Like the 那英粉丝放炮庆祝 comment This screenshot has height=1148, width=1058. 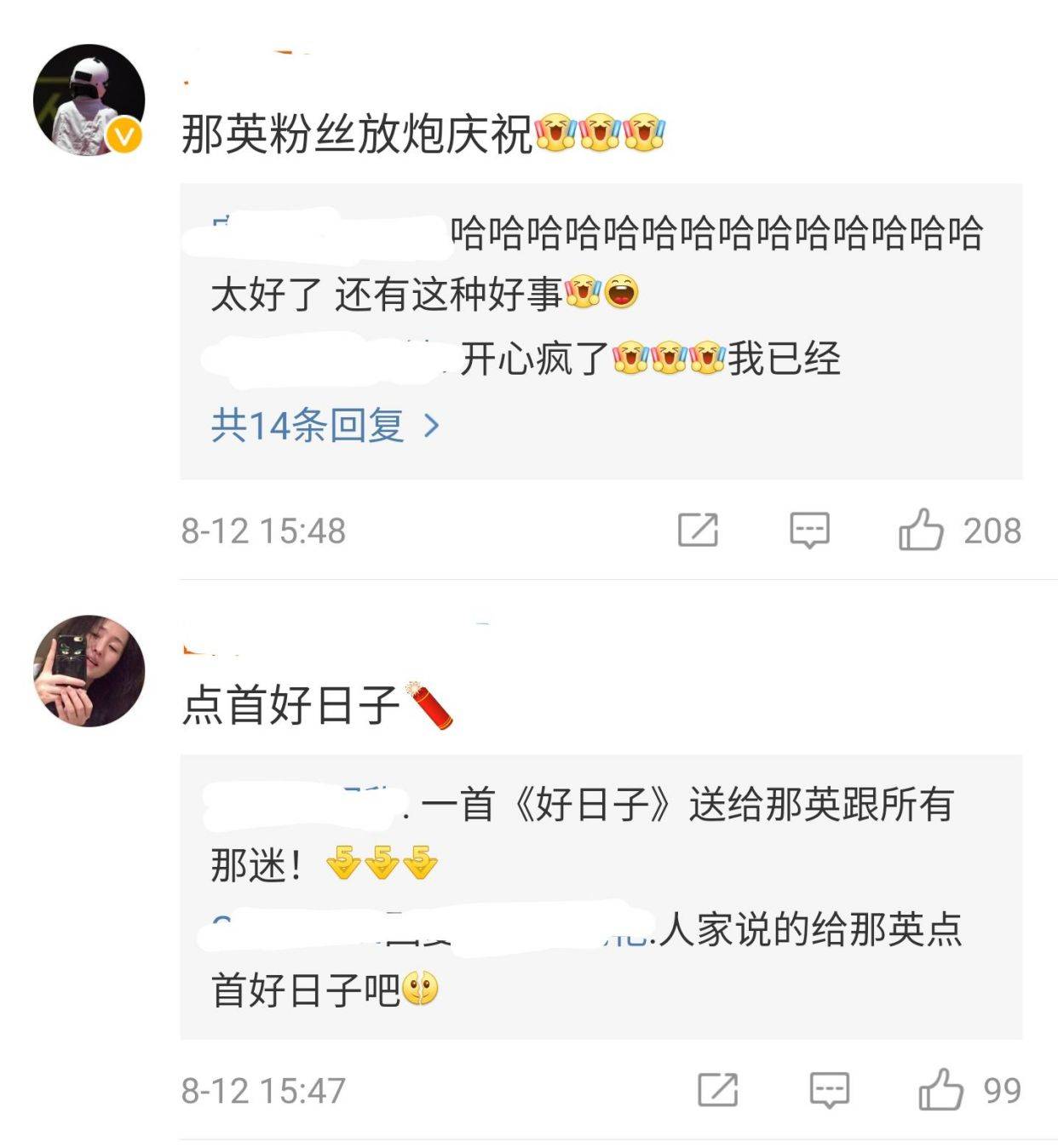point(922,530)
